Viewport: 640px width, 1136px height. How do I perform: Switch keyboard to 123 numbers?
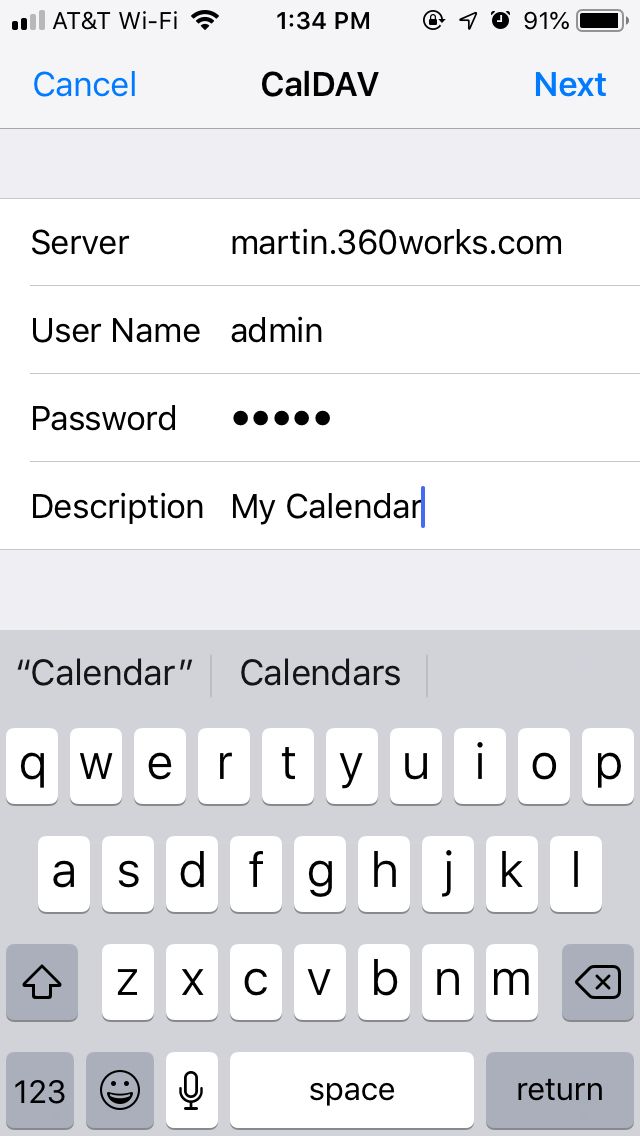40,1090
